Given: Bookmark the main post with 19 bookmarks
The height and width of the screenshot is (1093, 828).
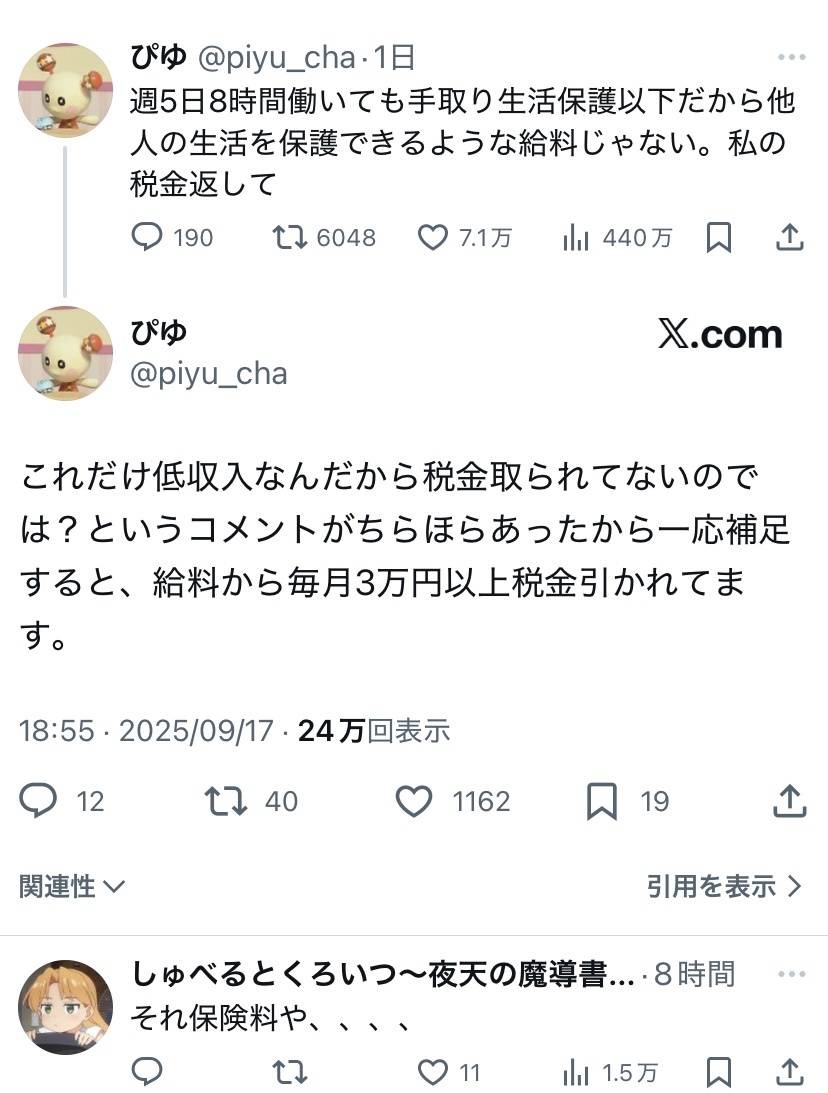Looking at the screenshot, I should point(601,800).
